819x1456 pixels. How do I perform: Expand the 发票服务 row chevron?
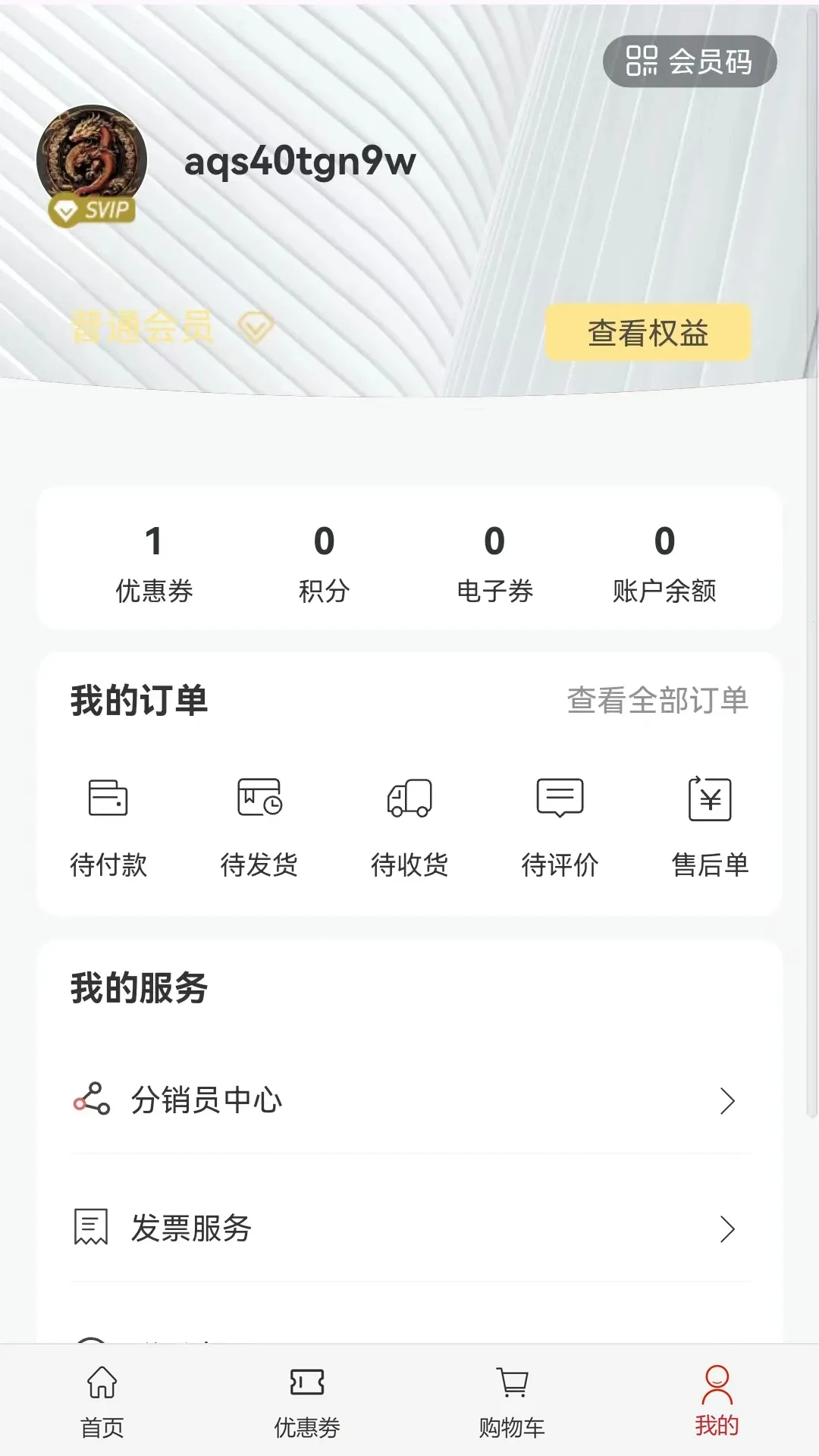[x=729, y=1229]
